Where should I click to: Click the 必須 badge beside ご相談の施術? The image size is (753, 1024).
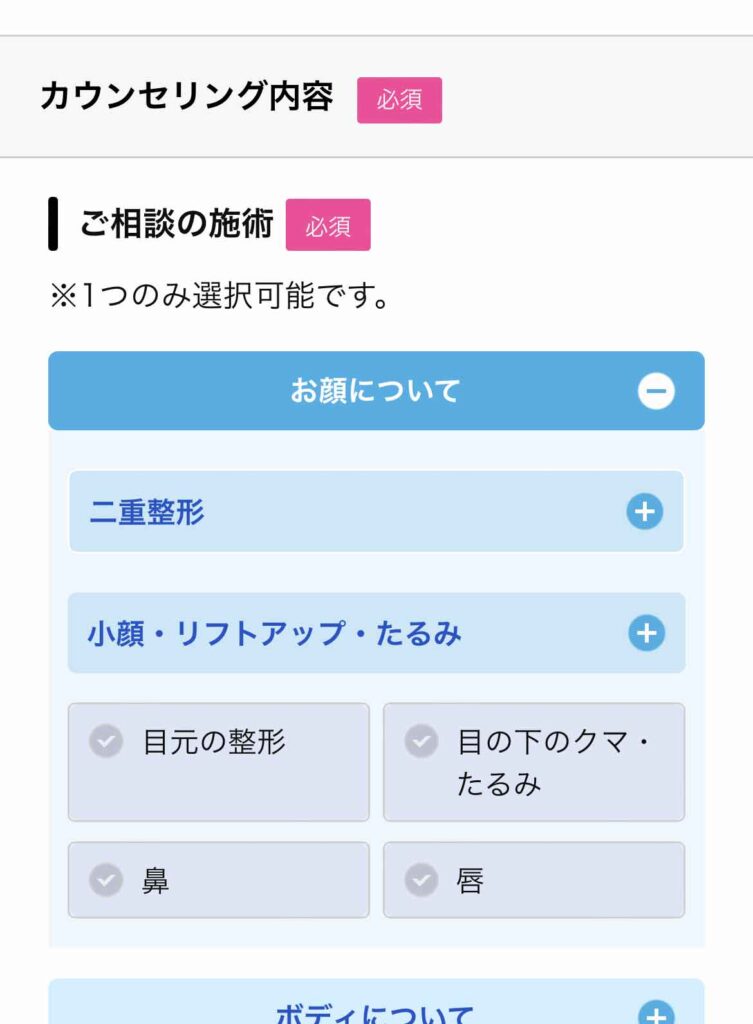pyautogui.click(x=331, y=225)
